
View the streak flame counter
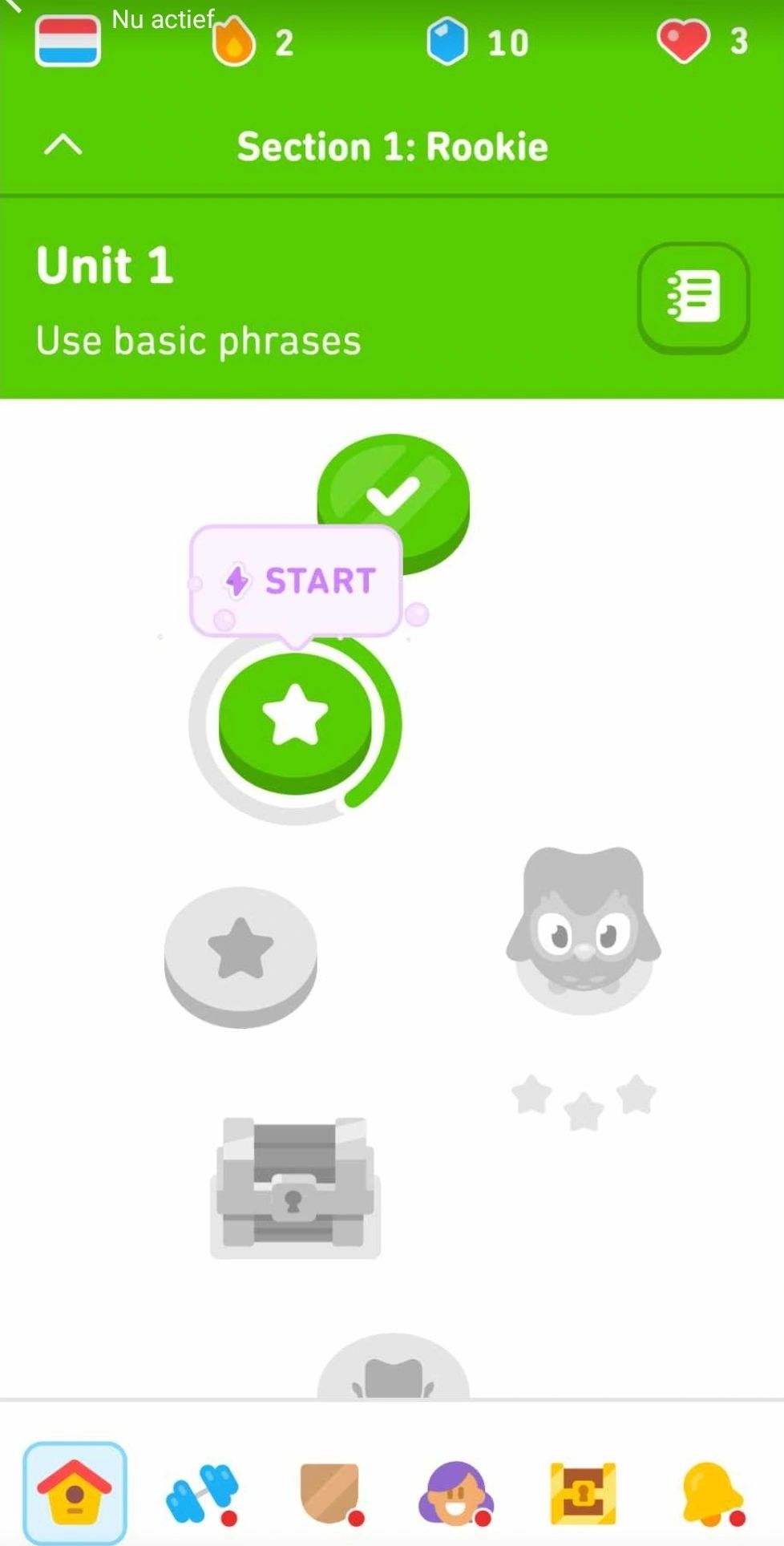pyautogui.click(x=253, y=42)
